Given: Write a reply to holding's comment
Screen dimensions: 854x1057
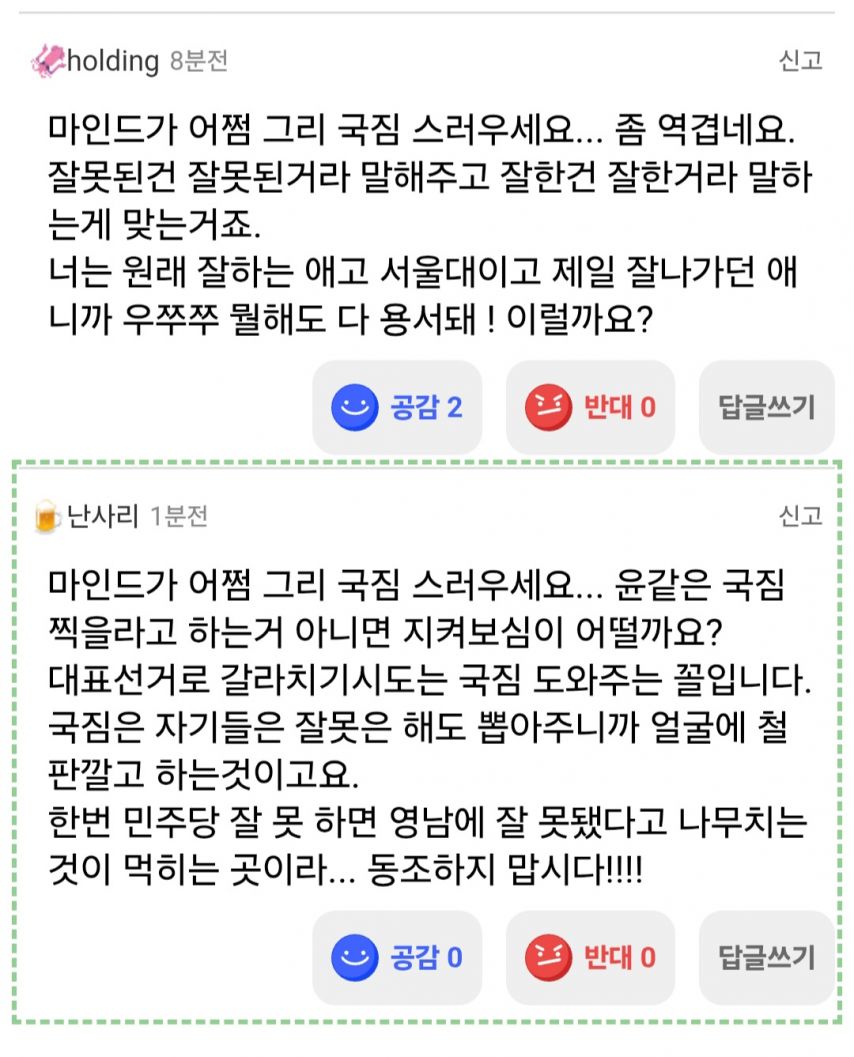Looking at the screenshot, I should [x=766, y=407].
